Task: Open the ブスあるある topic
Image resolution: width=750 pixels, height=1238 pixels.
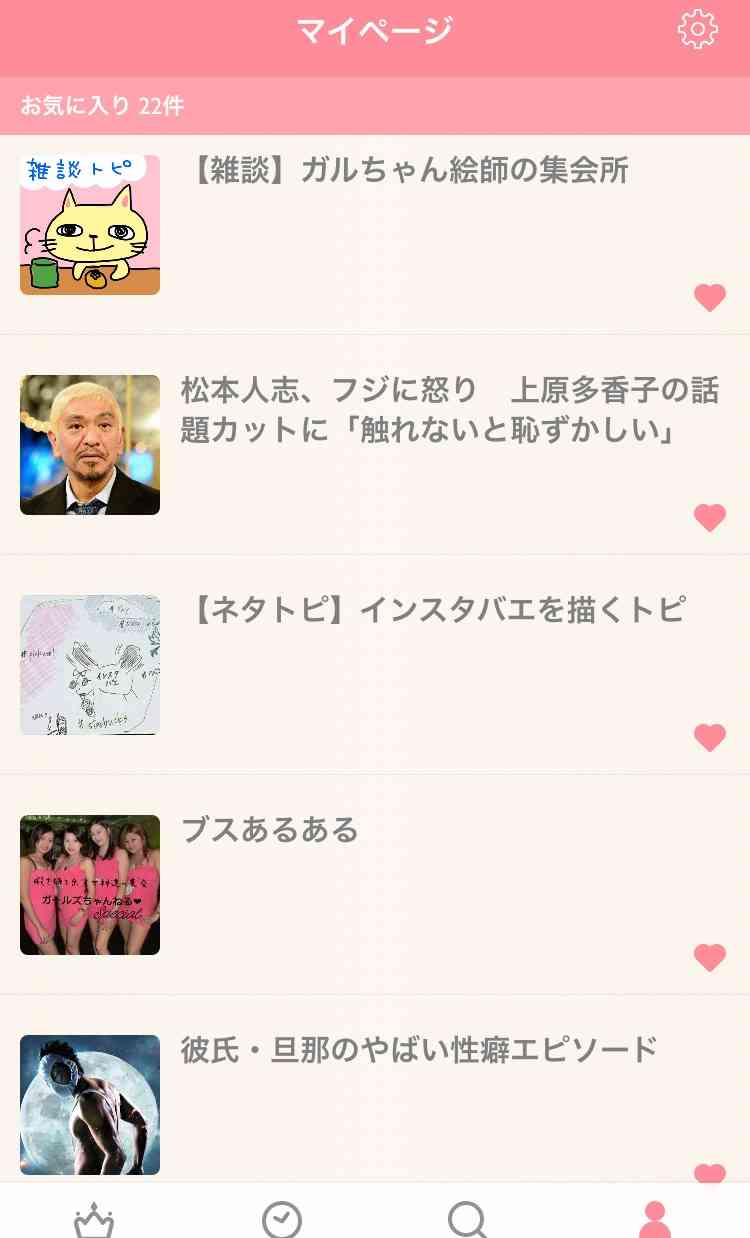Action: [375, 885]
